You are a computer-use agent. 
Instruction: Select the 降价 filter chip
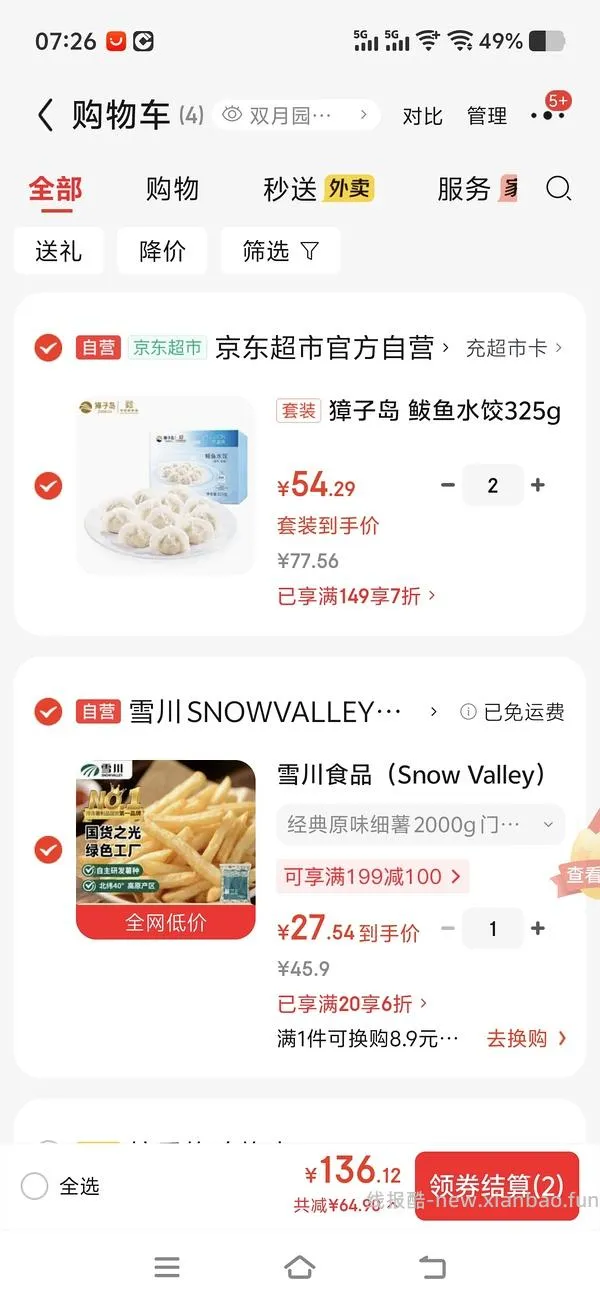pos(162,251)
